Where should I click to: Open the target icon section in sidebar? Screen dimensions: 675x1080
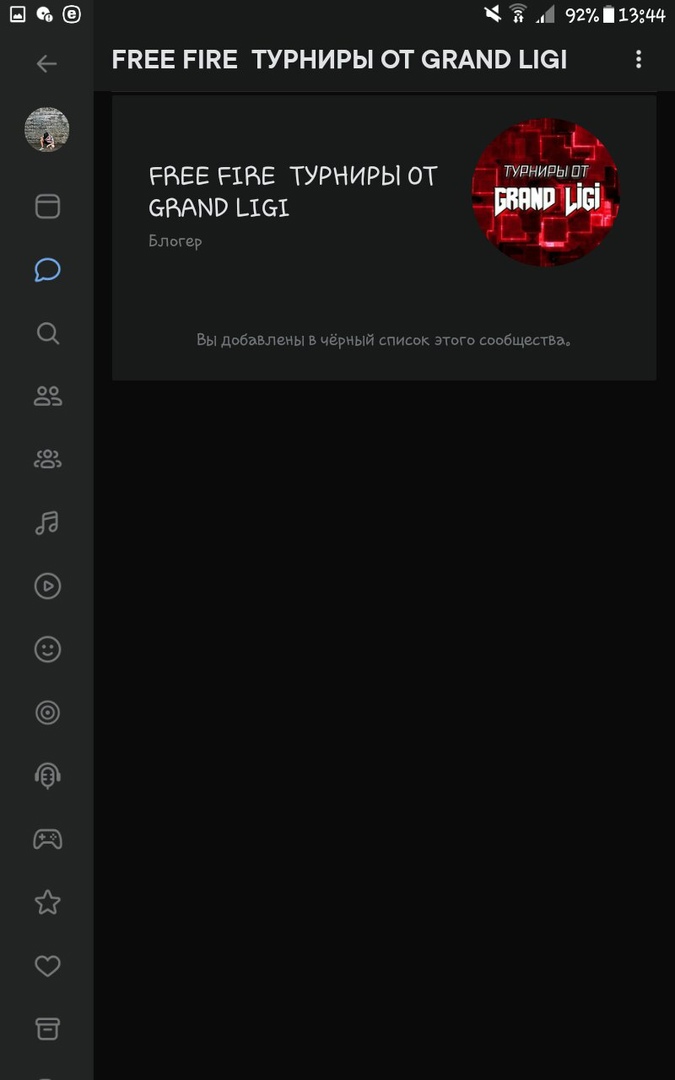tap(47, 713)
